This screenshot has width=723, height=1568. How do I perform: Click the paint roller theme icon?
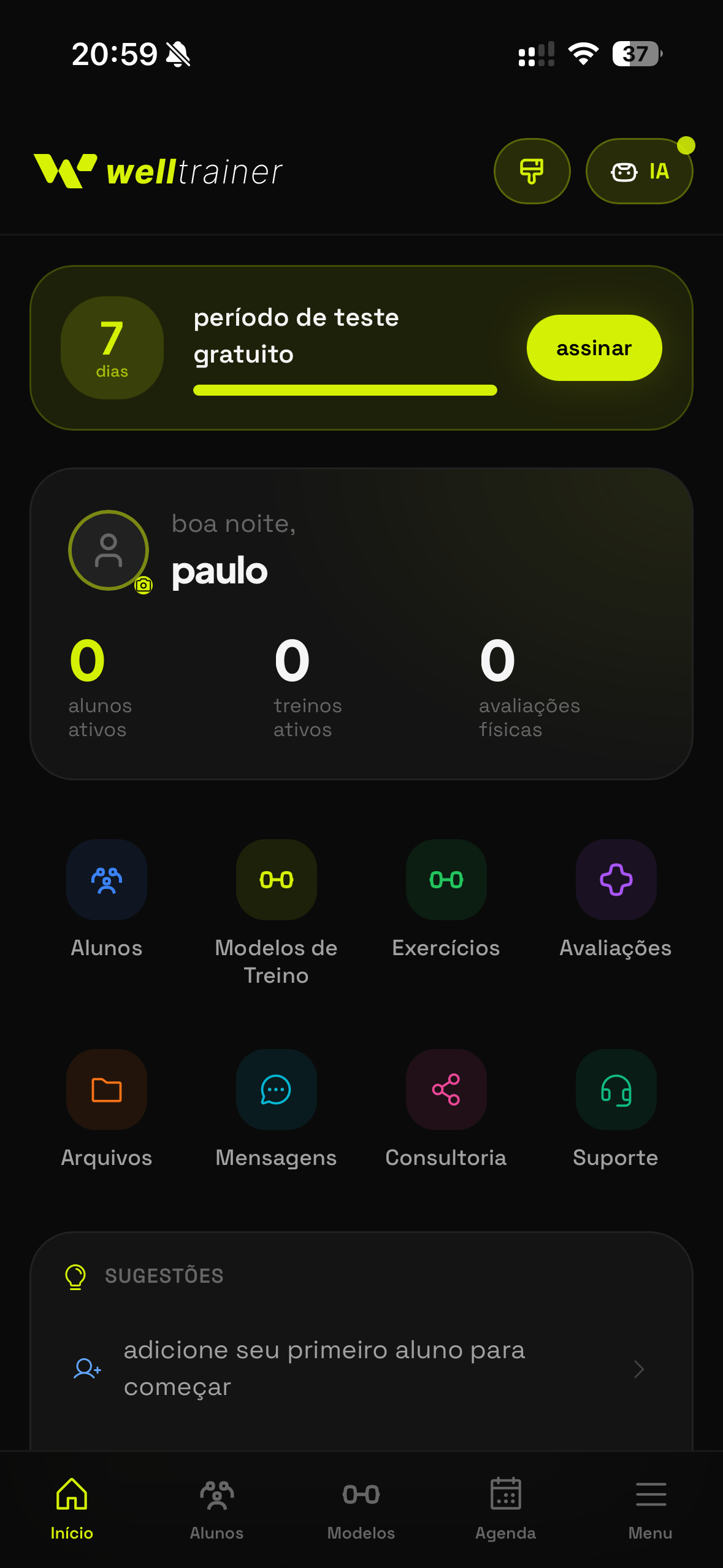[x=532, y=171]
